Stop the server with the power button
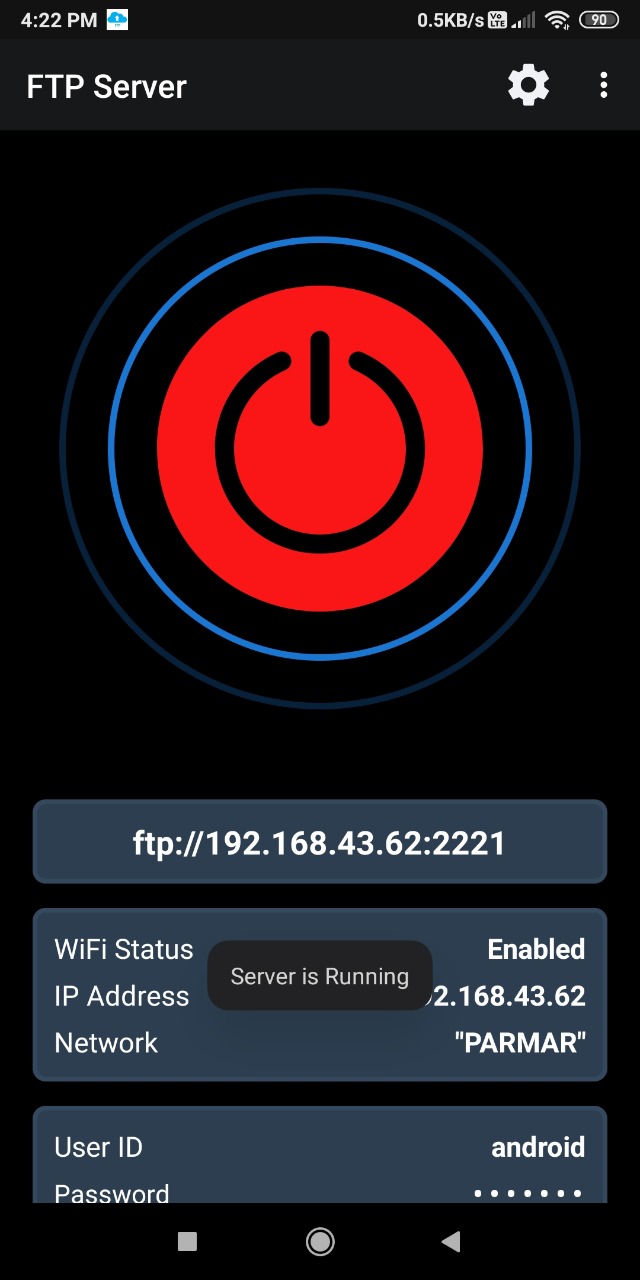 pos(320,448)
